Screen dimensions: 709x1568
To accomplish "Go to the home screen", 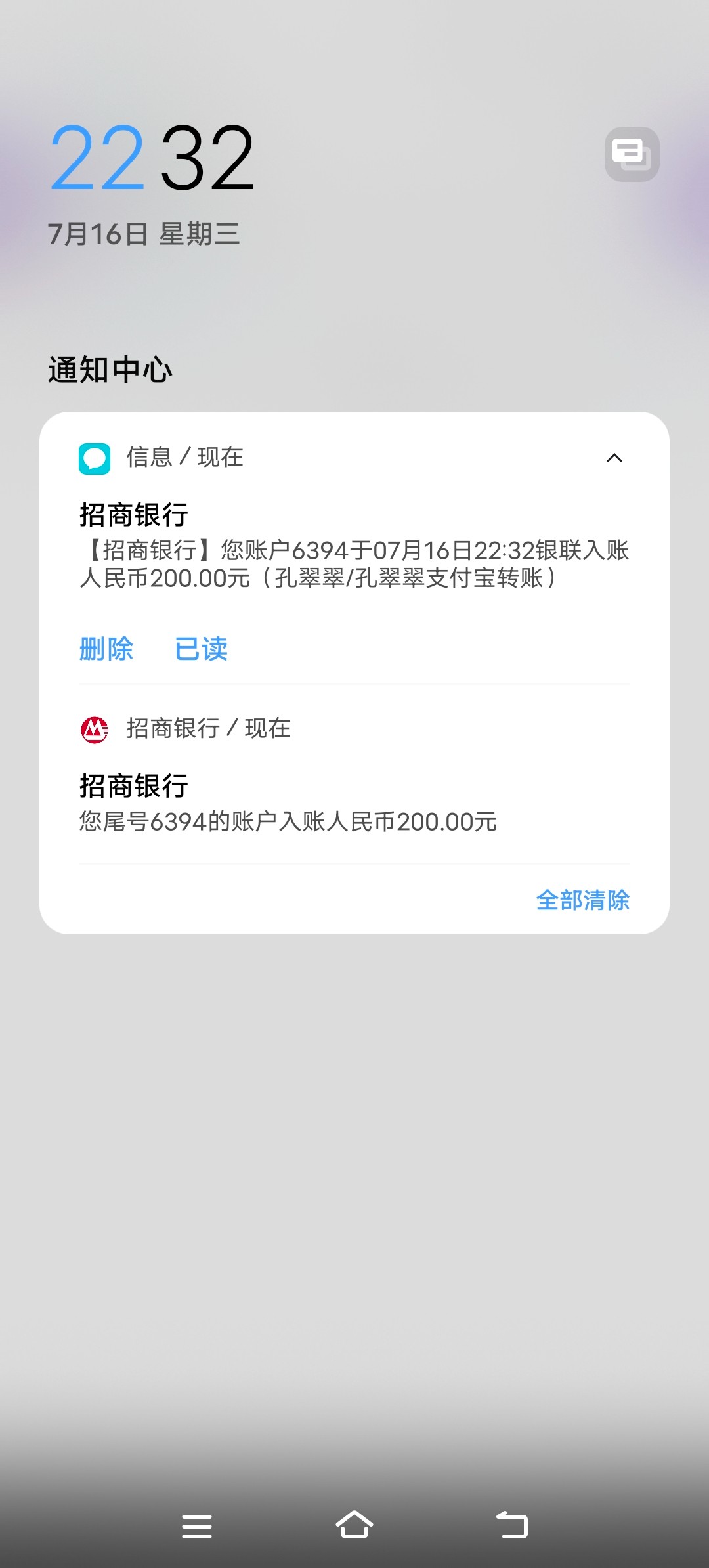I will (x=354, y=1525).
